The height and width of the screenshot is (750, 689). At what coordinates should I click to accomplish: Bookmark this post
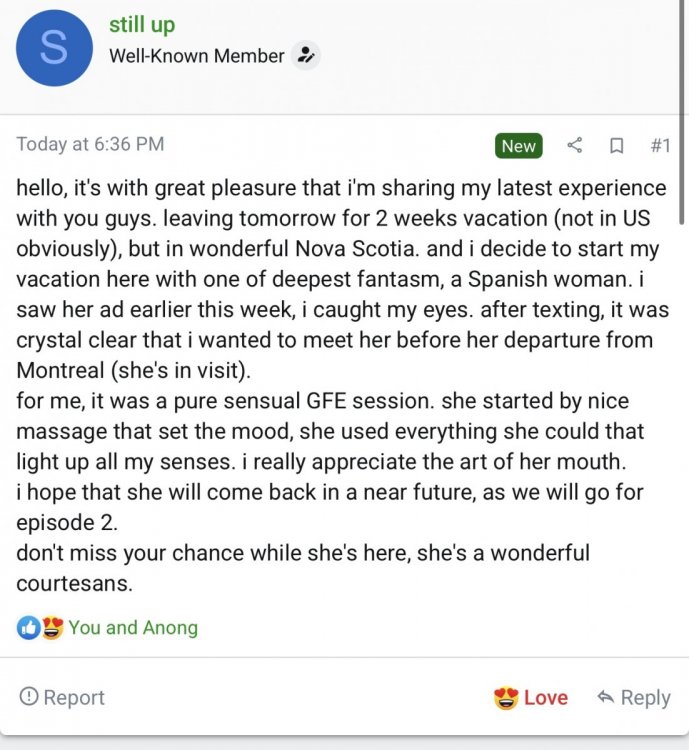616,146
